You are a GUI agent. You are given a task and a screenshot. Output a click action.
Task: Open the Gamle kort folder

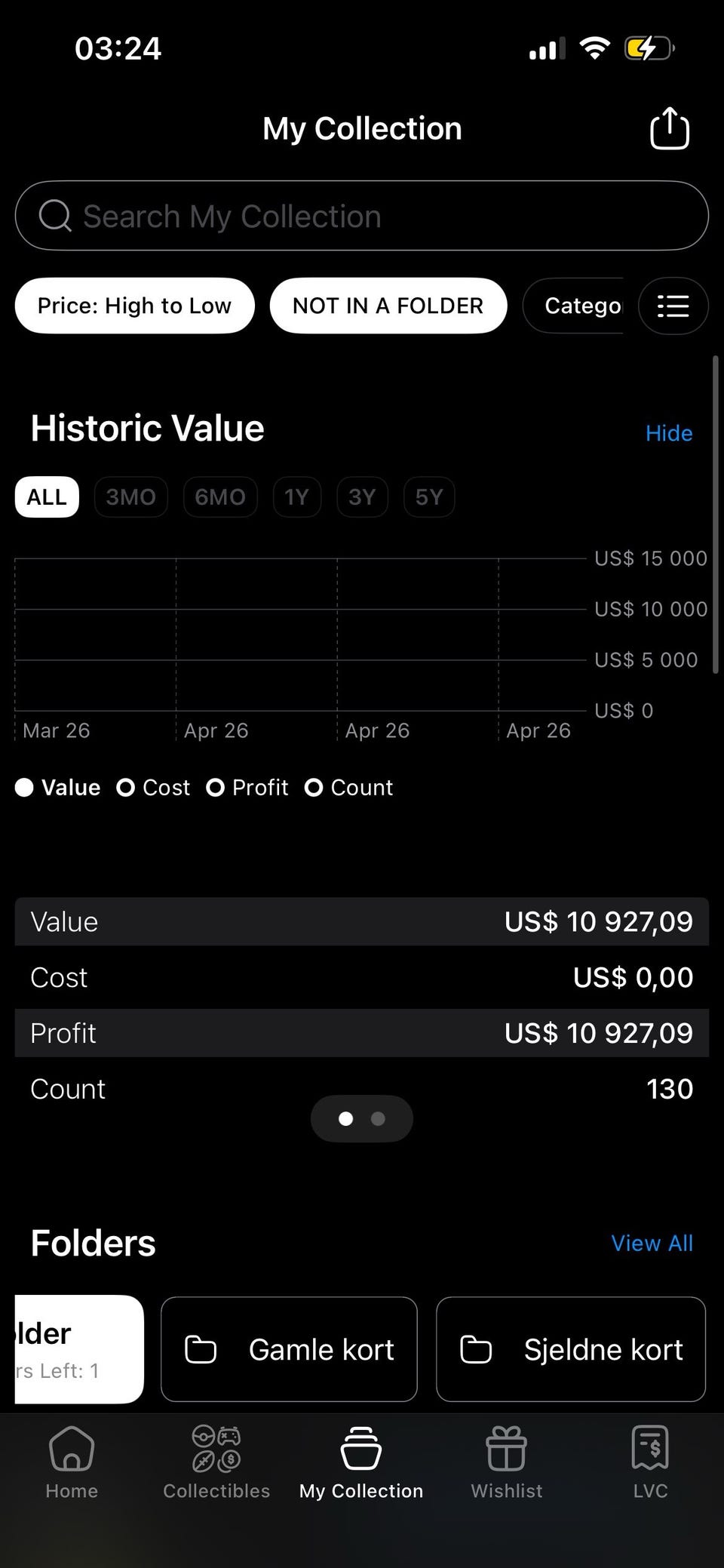[x=289, y=1349]
